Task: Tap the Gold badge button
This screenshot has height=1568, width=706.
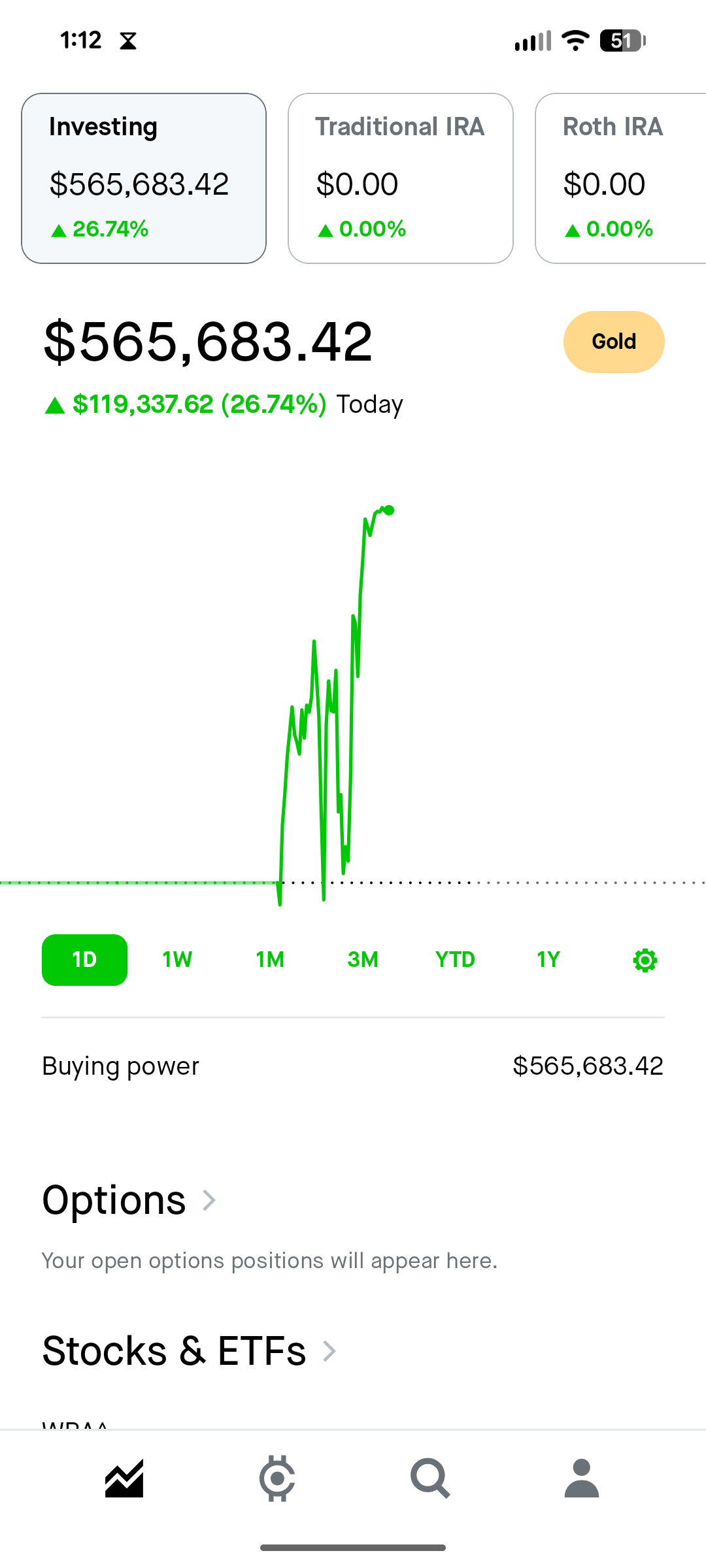Action: tap(614, 342)
